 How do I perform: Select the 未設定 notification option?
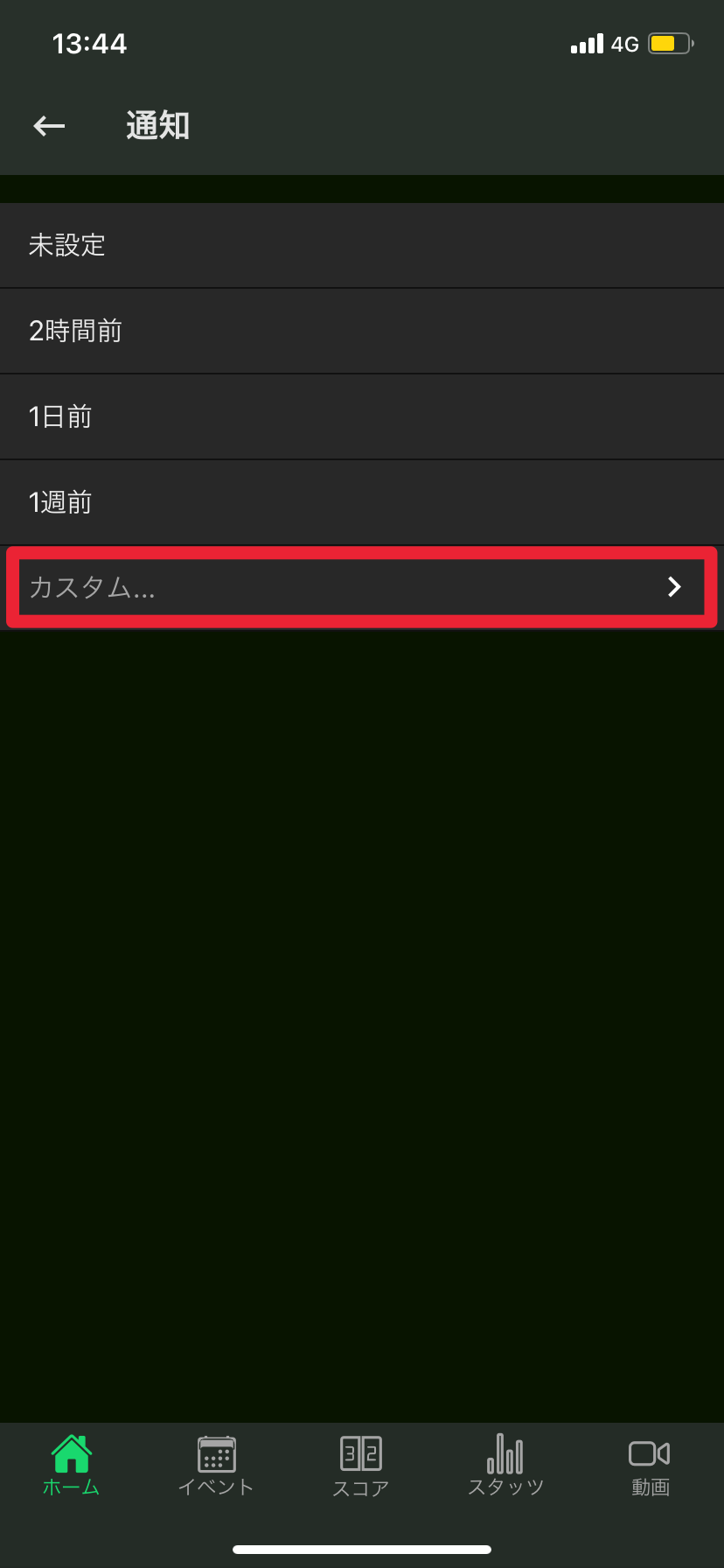(x=362, y=245)
